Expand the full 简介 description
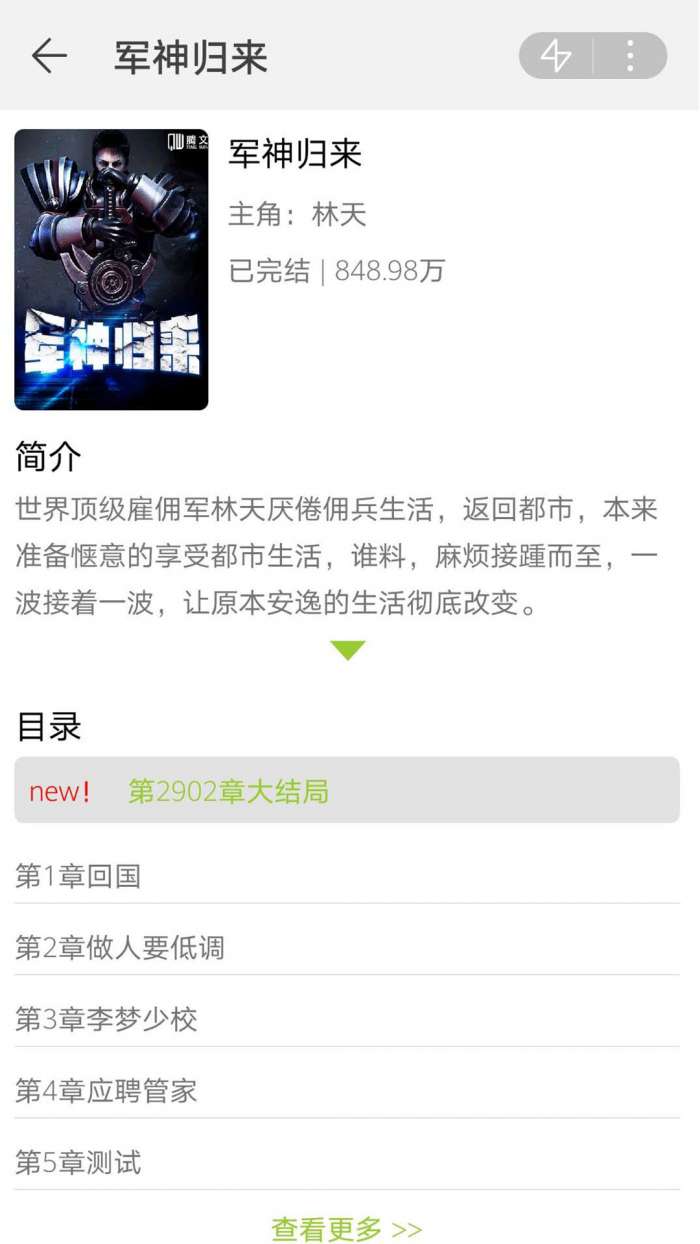 click(348, 651)
